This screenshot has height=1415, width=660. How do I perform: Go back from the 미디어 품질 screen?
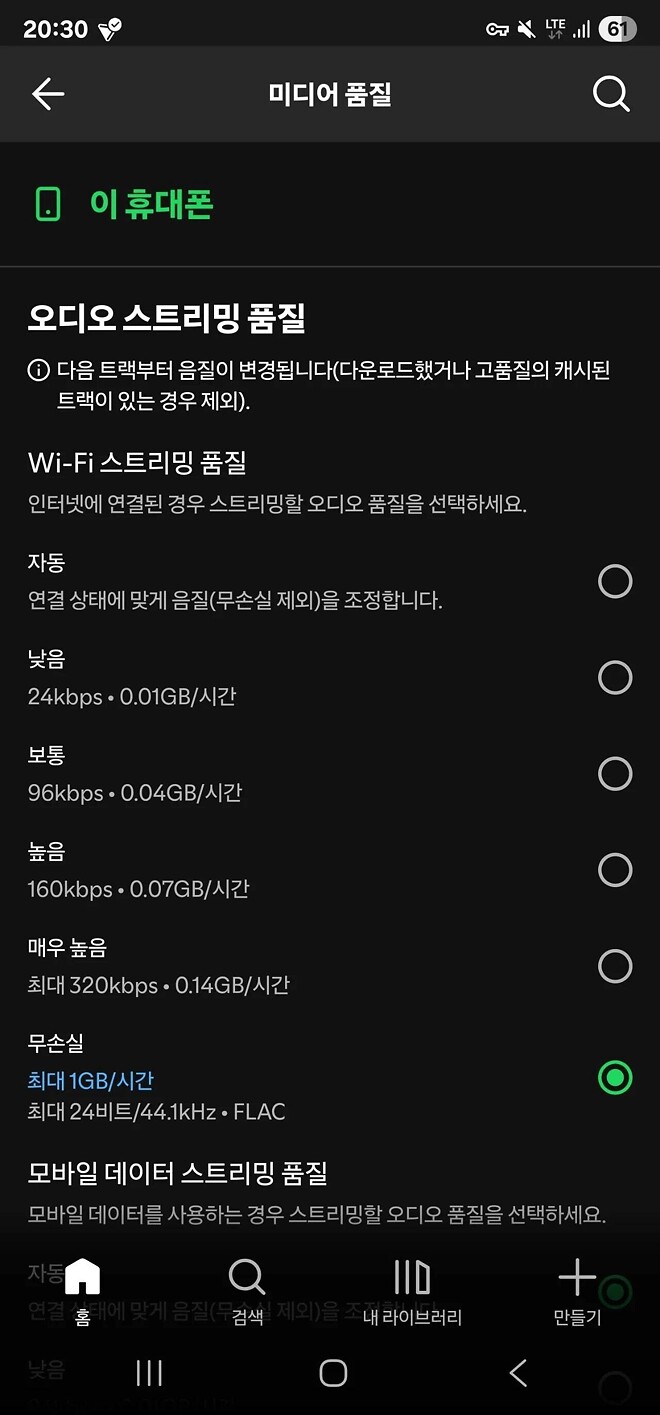47,94
